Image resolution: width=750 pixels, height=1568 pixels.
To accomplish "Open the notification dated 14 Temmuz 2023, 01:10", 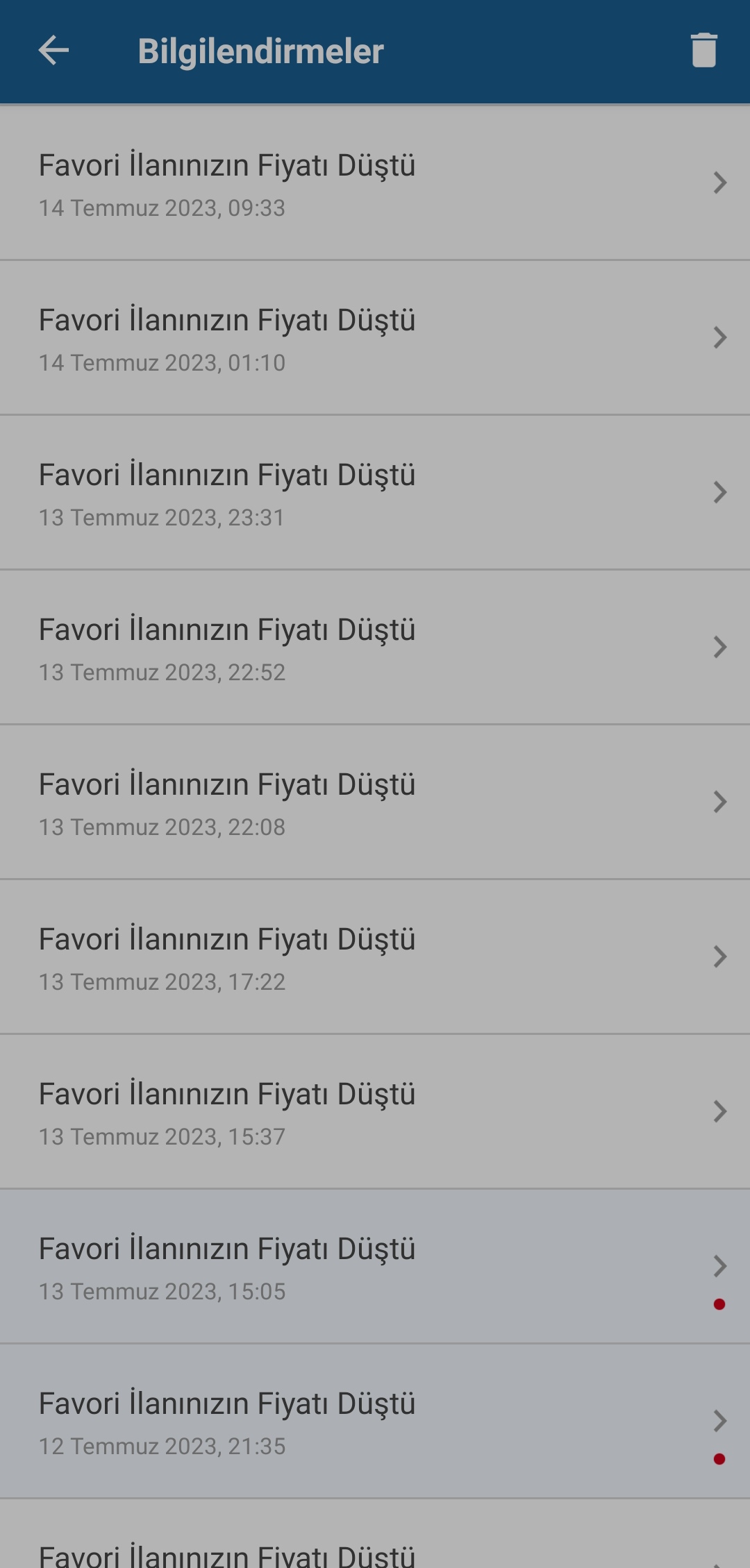I will click(375, 338).
